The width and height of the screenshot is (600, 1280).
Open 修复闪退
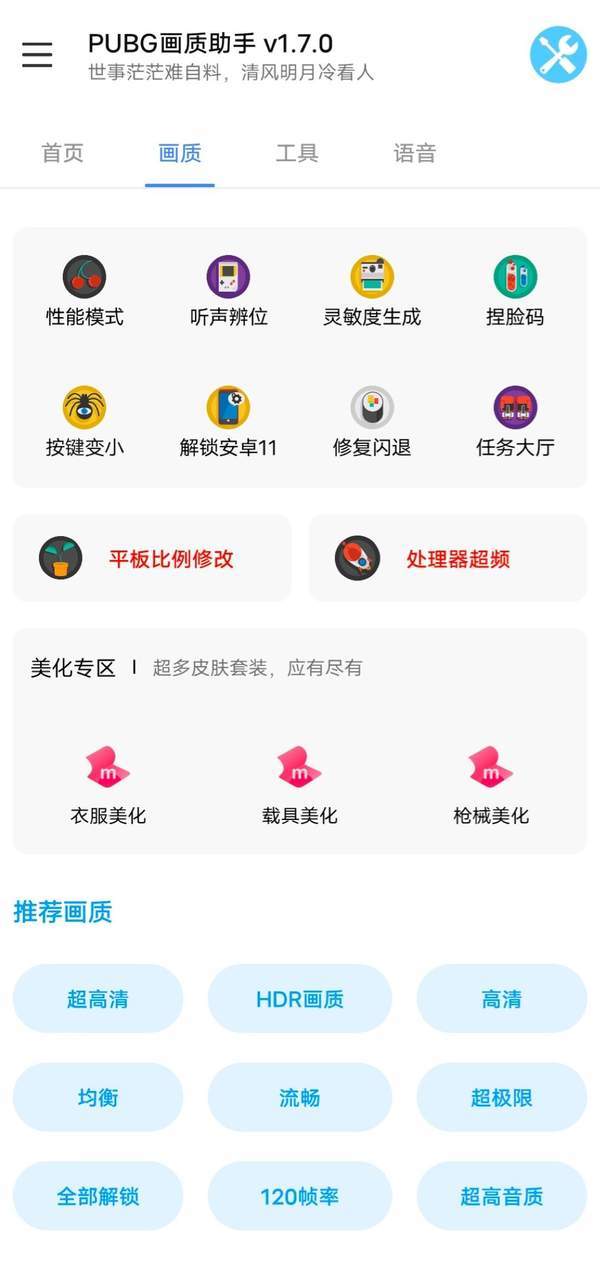[x=372, y=421]
